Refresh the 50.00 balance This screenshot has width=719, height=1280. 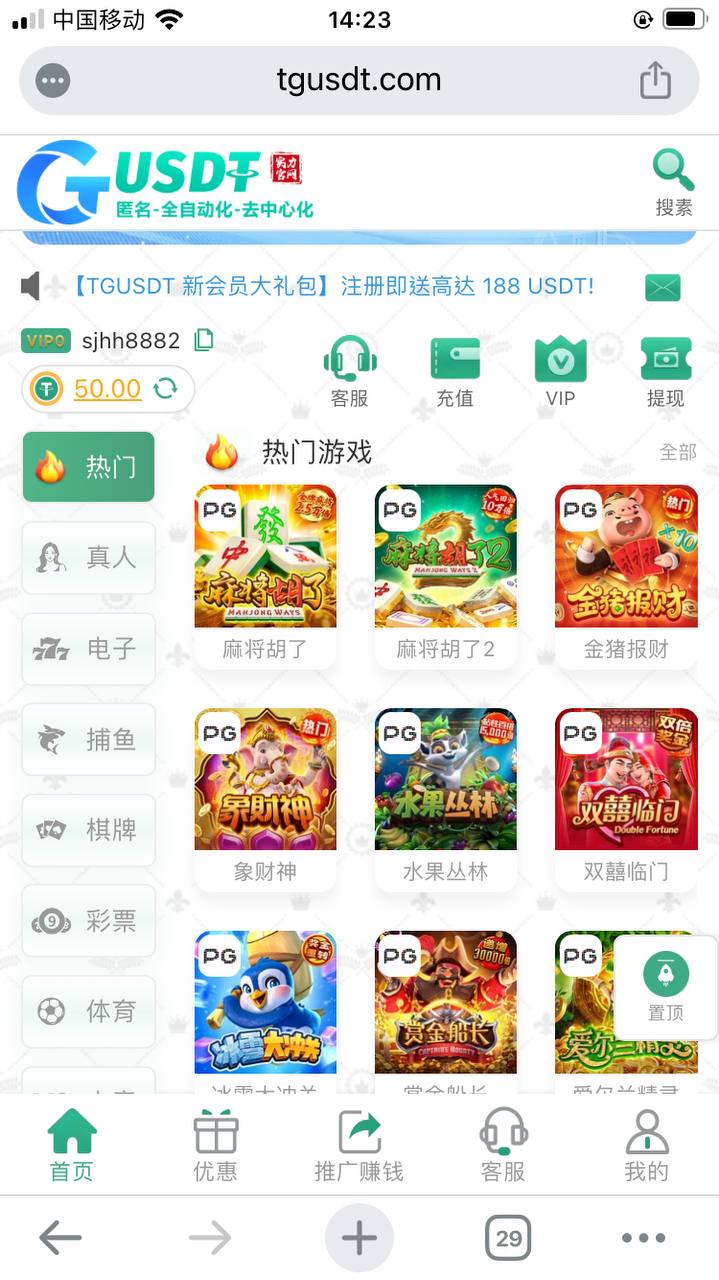(165, 388)
